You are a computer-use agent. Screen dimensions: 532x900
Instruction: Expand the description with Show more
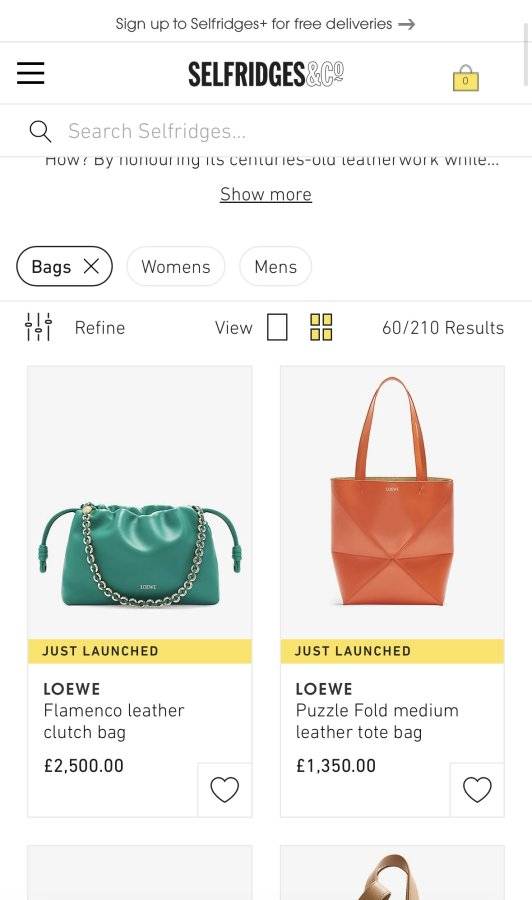tap(266, 194)
